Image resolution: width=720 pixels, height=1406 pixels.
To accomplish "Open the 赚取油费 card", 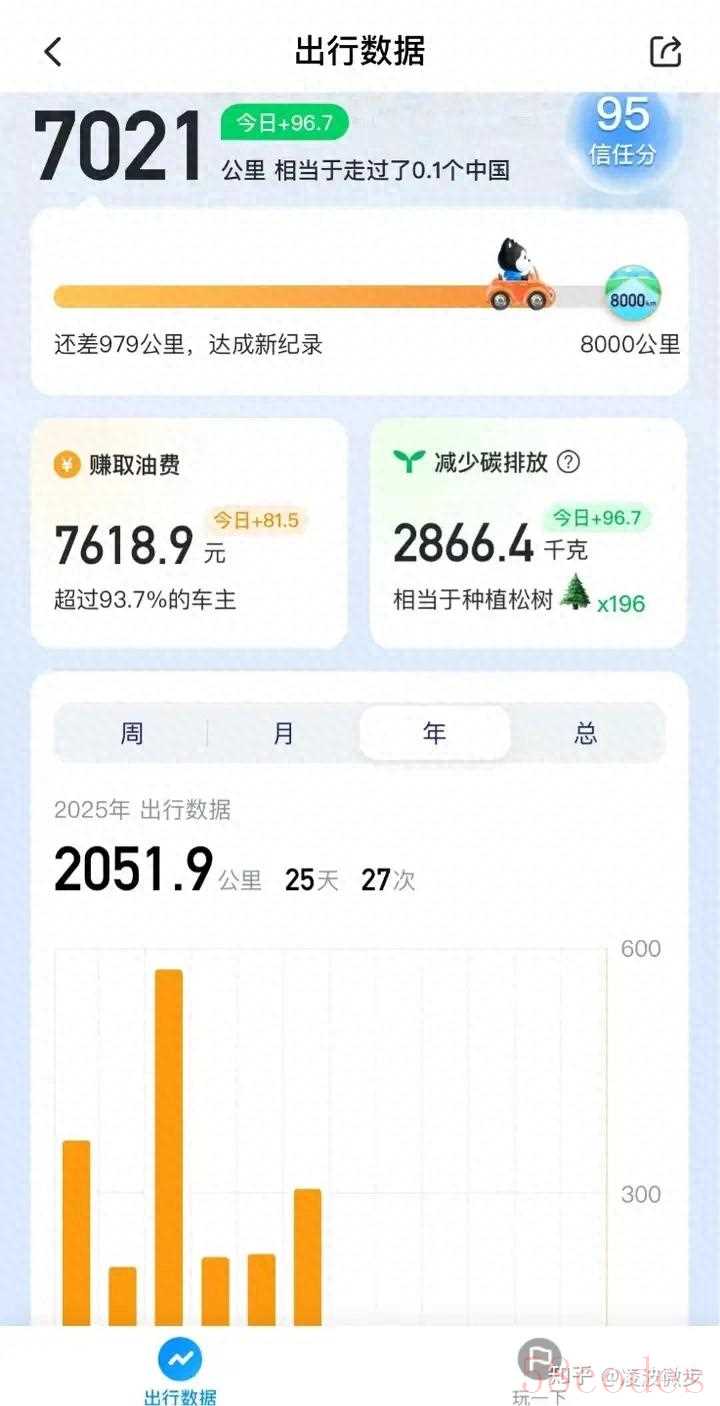I will pos(189,533).
